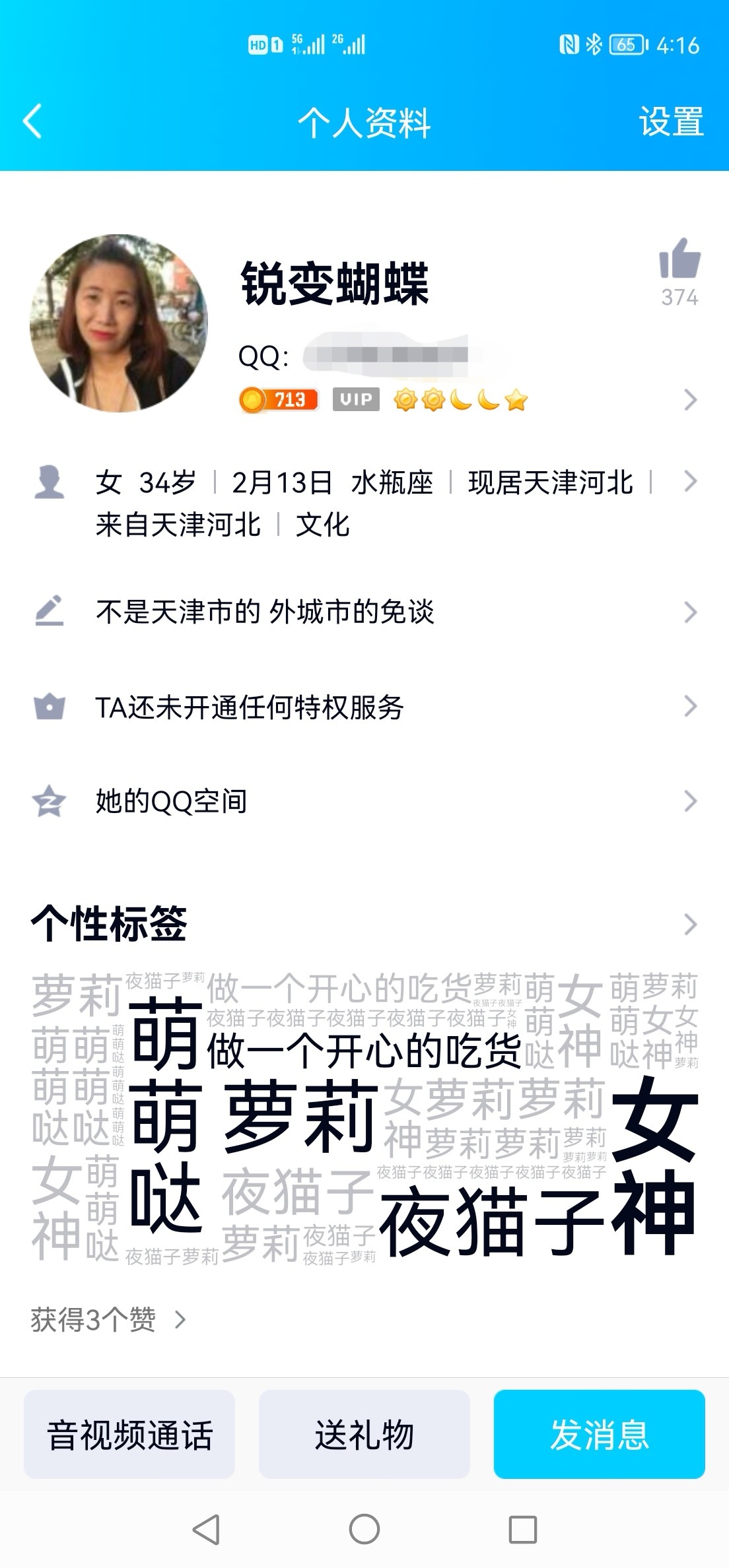The image size is (729, 1568).
Task: Click the gray VIP badge
Action: (x=355, y=398)
